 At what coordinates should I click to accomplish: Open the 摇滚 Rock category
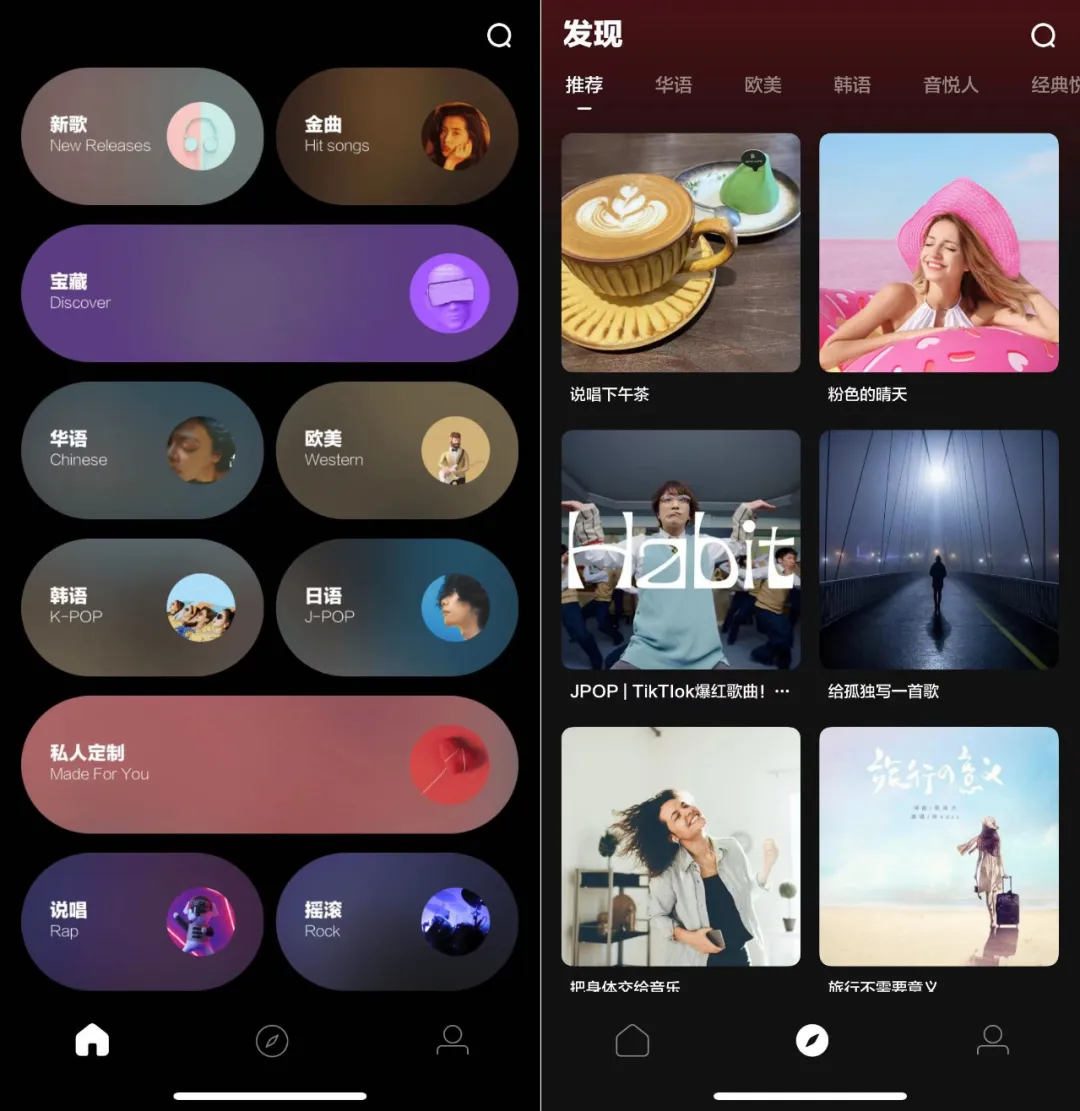click(x=397, y=921)
